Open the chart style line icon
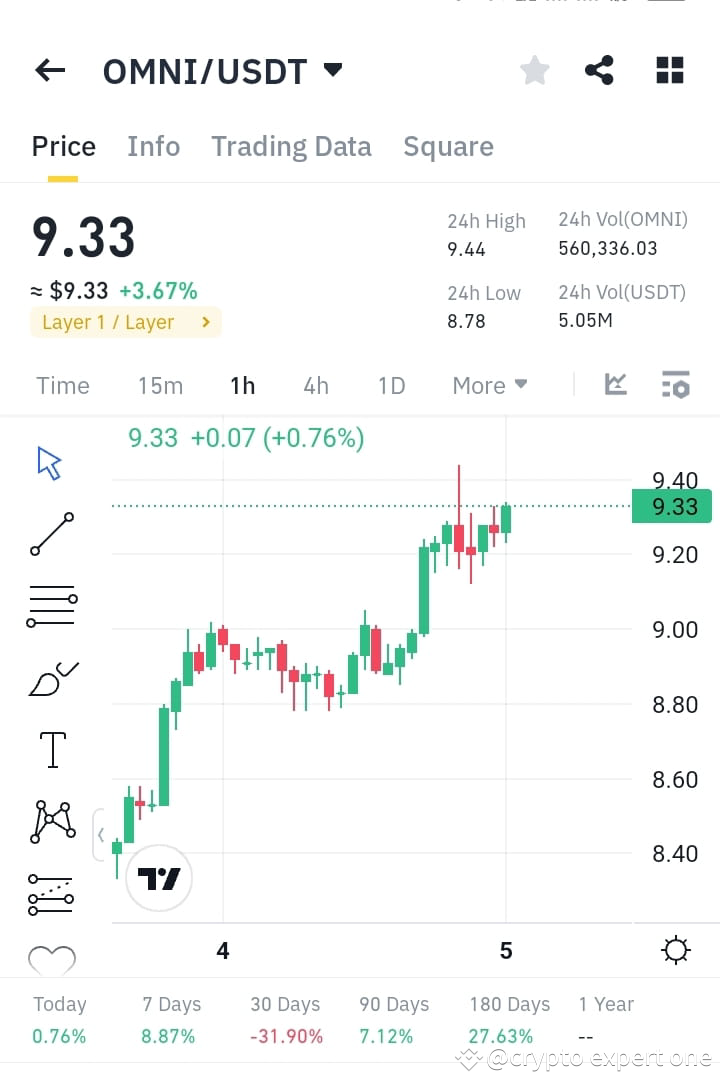This screenshot has width=720, height=1080. 615,384
